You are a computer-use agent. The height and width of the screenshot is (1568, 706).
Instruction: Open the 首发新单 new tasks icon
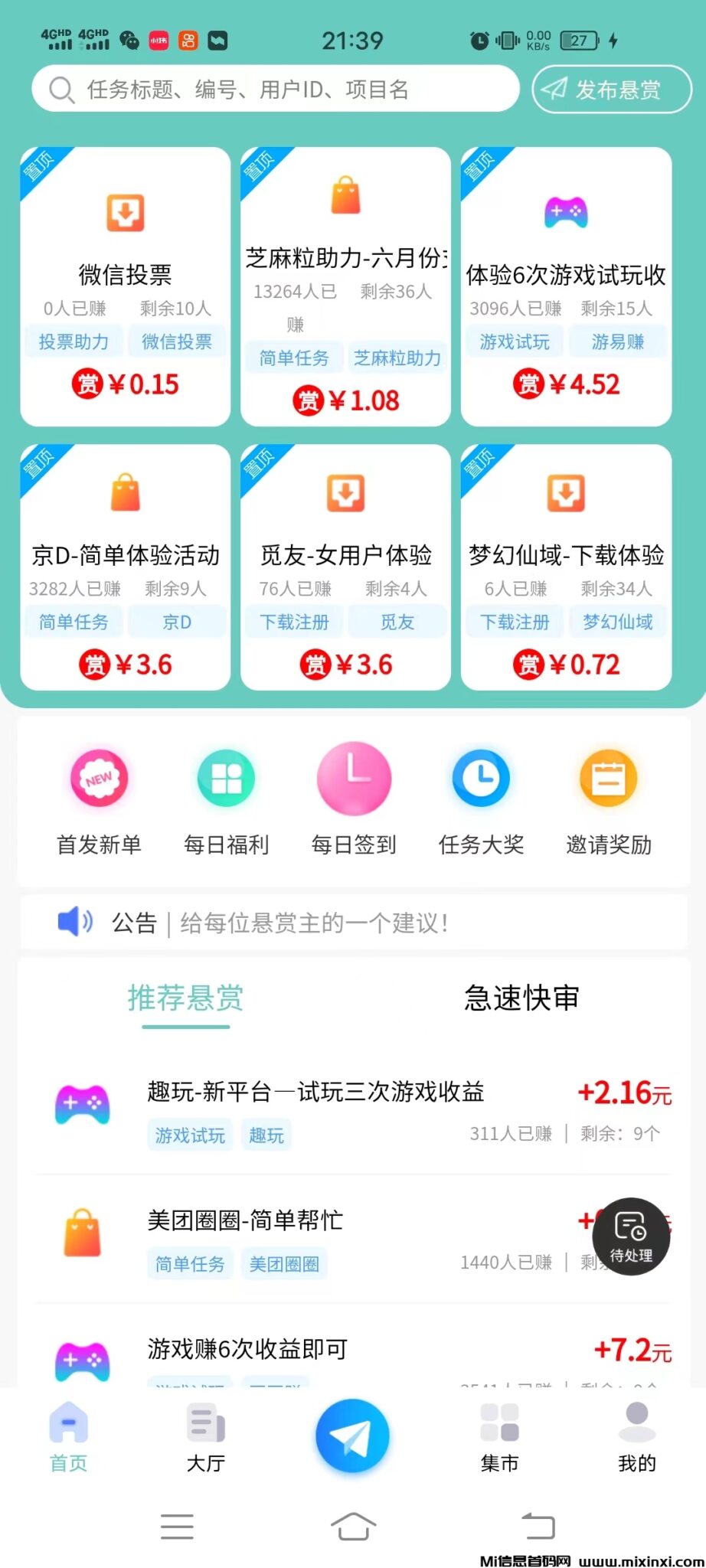[98, 778]
